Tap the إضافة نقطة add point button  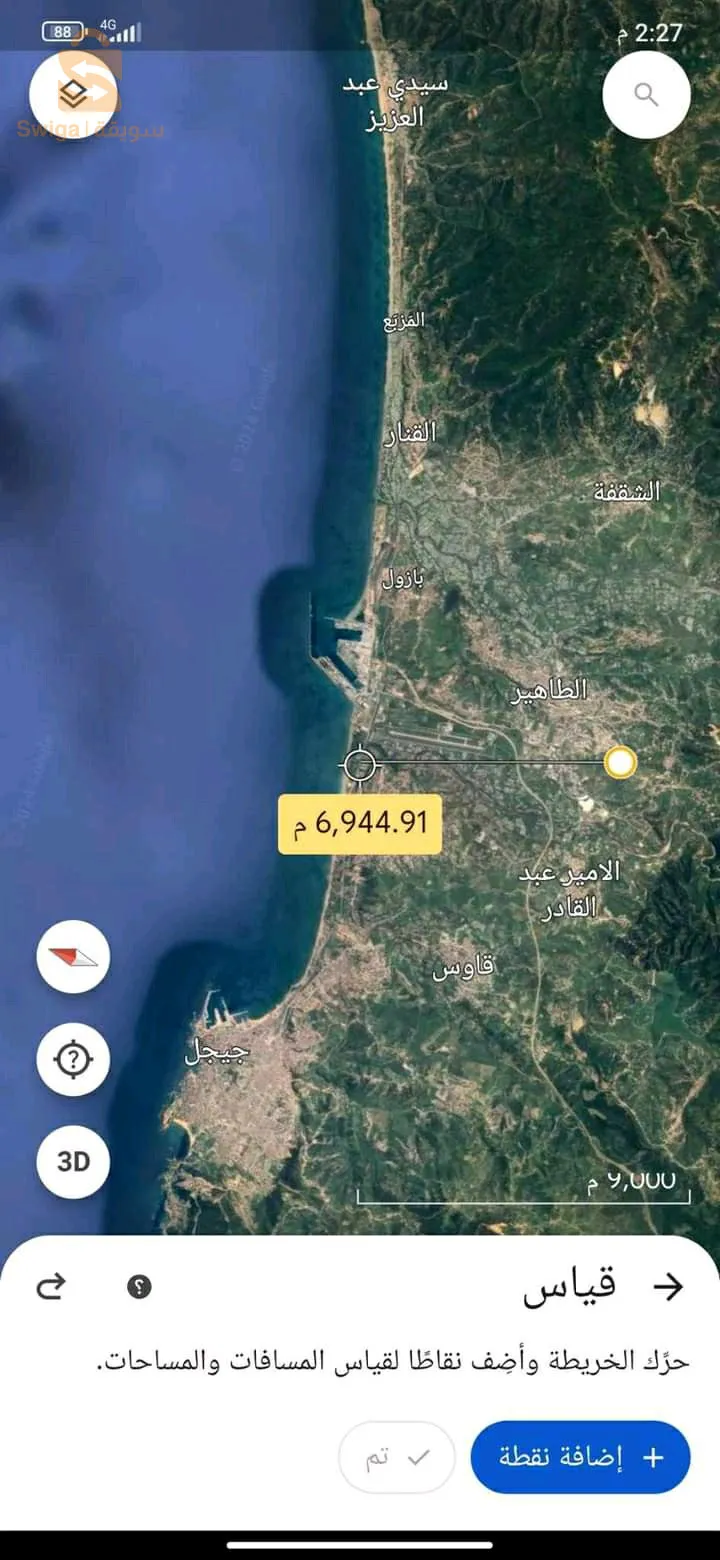click(581, 1457)
